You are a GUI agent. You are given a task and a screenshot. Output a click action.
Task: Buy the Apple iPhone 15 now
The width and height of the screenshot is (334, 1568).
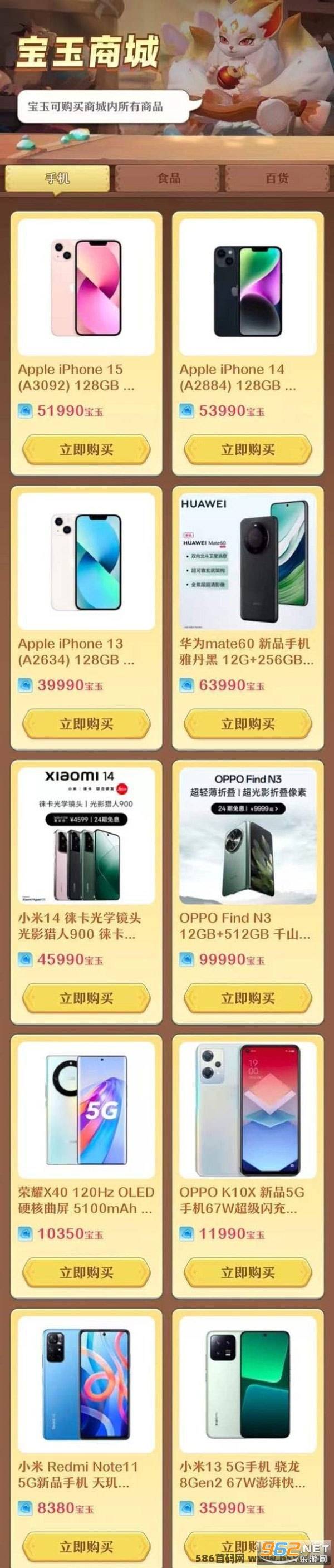(86, 450)
